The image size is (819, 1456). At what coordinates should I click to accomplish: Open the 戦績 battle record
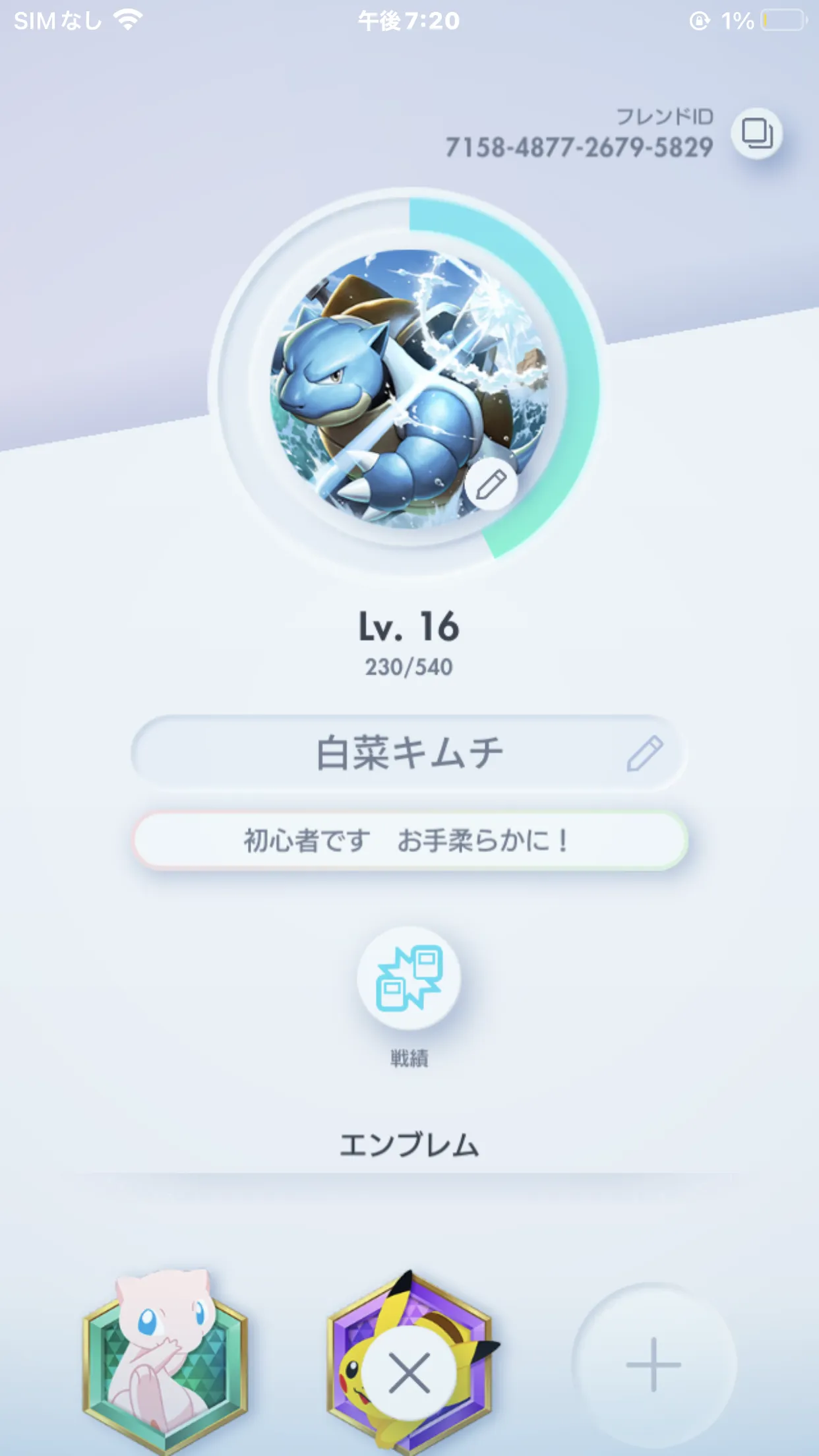[409, 979]
